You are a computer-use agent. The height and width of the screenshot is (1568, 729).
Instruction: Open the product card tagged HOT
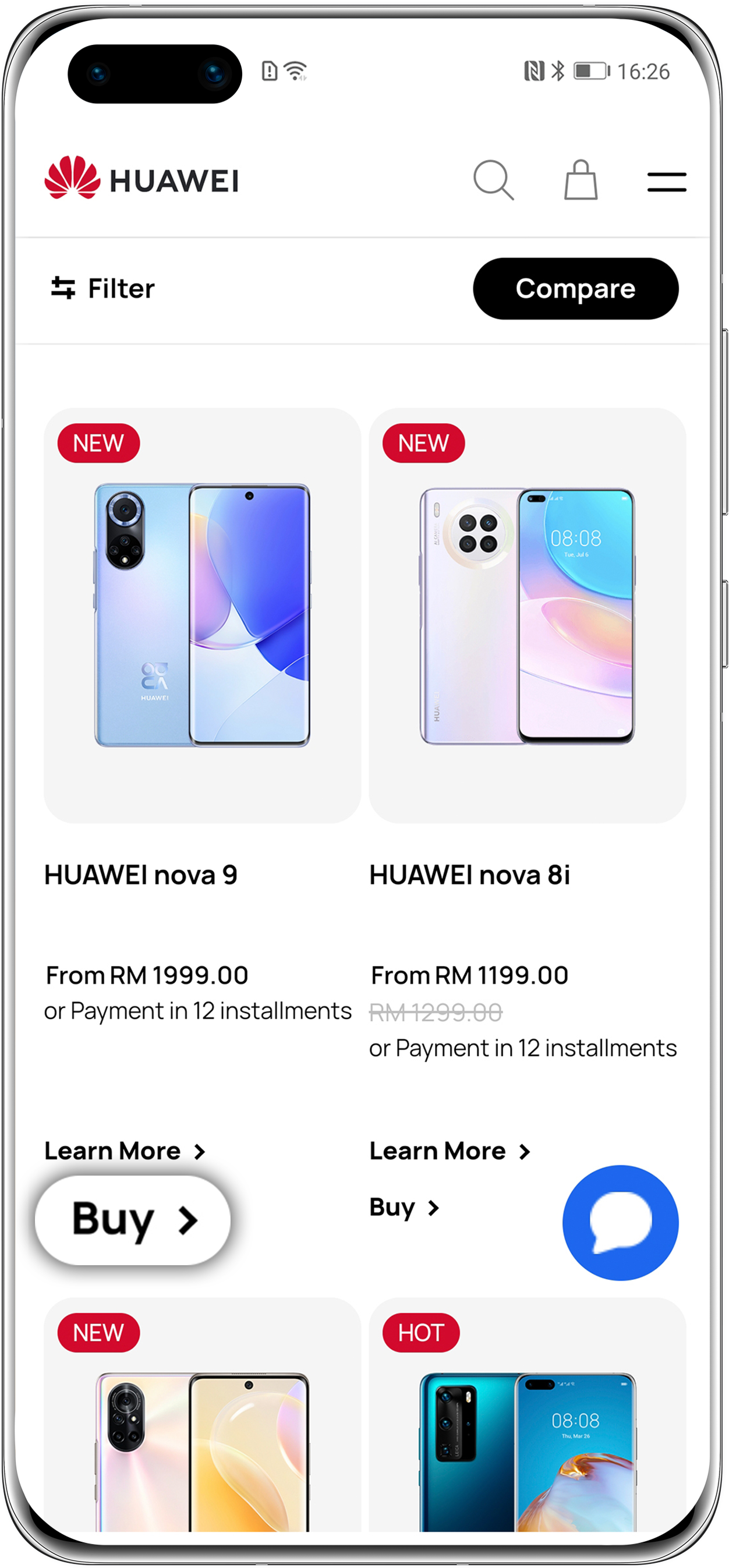tap(527, 1418)
